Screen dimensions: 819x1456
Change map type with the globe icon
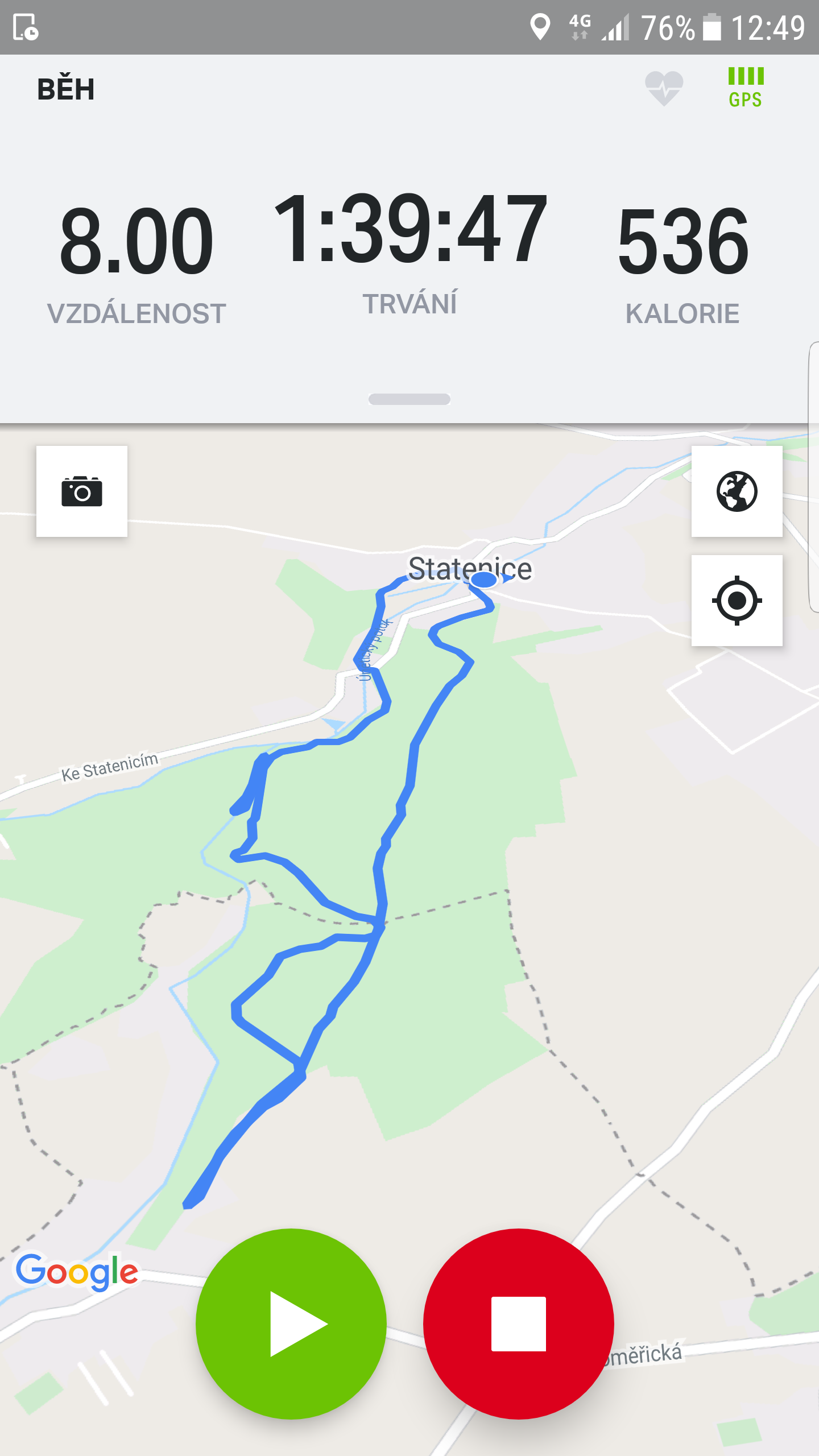click(737, 491)
